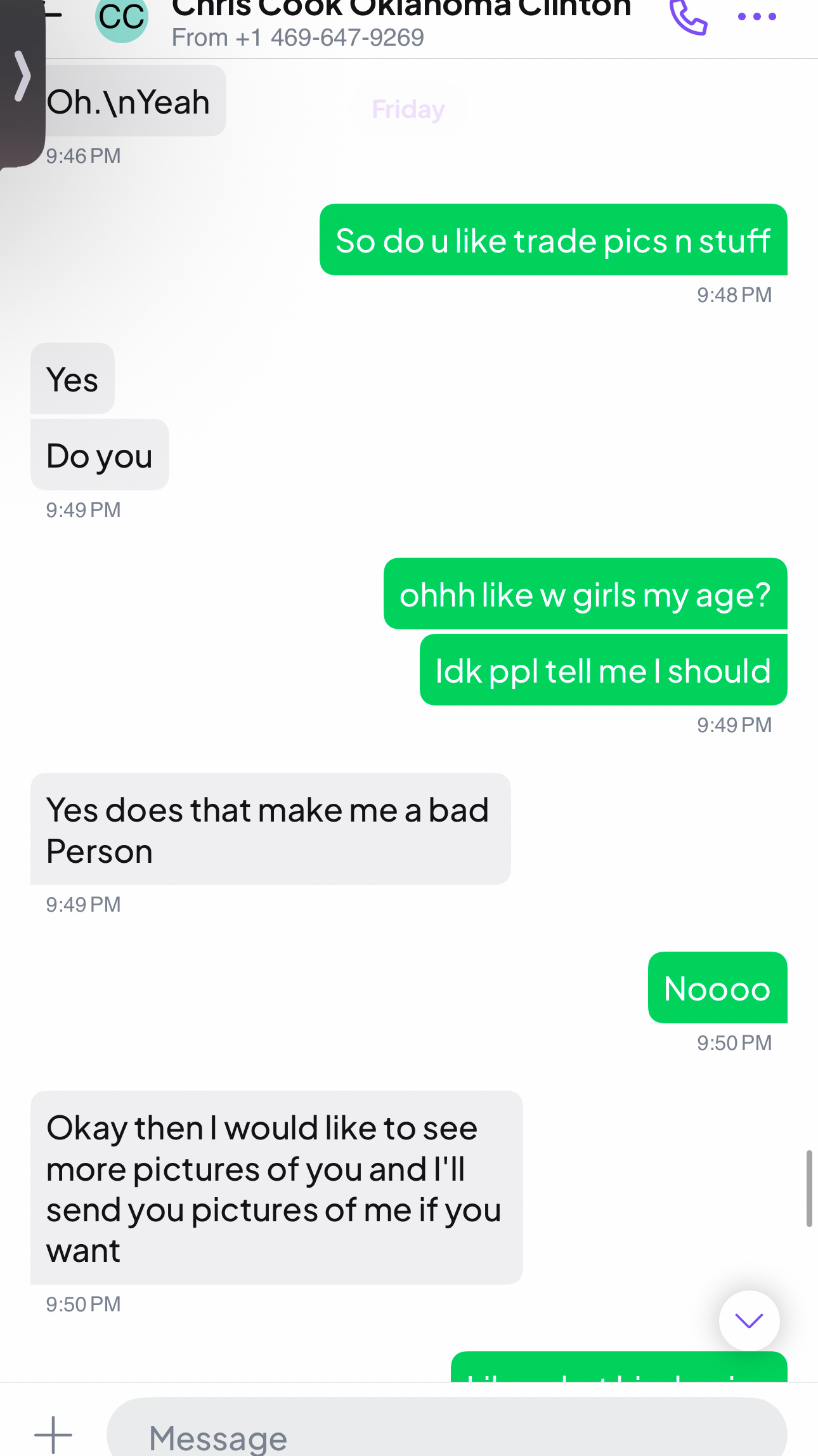Viewport: 818px width, 1456px height.
Task: Expand the side panel chevron handle
Action: 22,76
